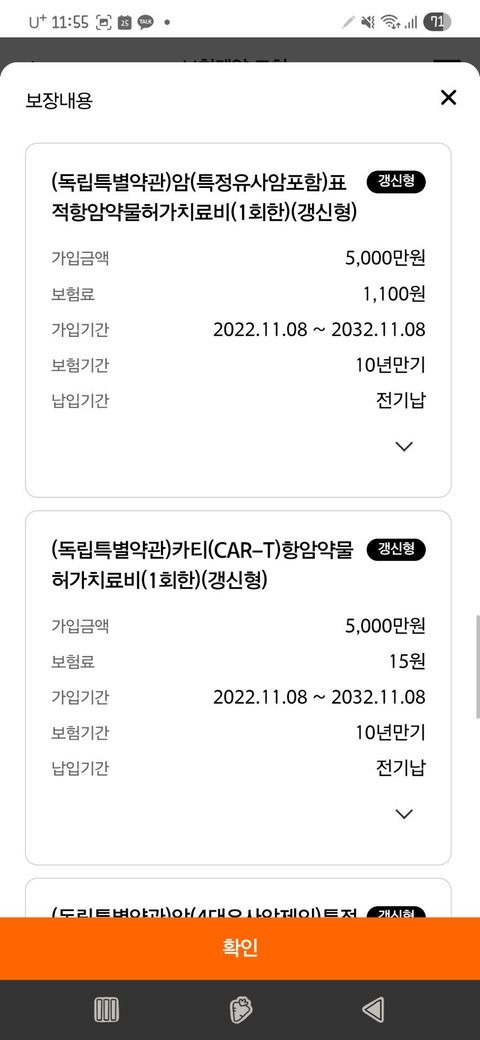The image size is (480, 1040).
Task: Expand details of 표적항암약물허가치료비 card
Action: click(404, 446)
